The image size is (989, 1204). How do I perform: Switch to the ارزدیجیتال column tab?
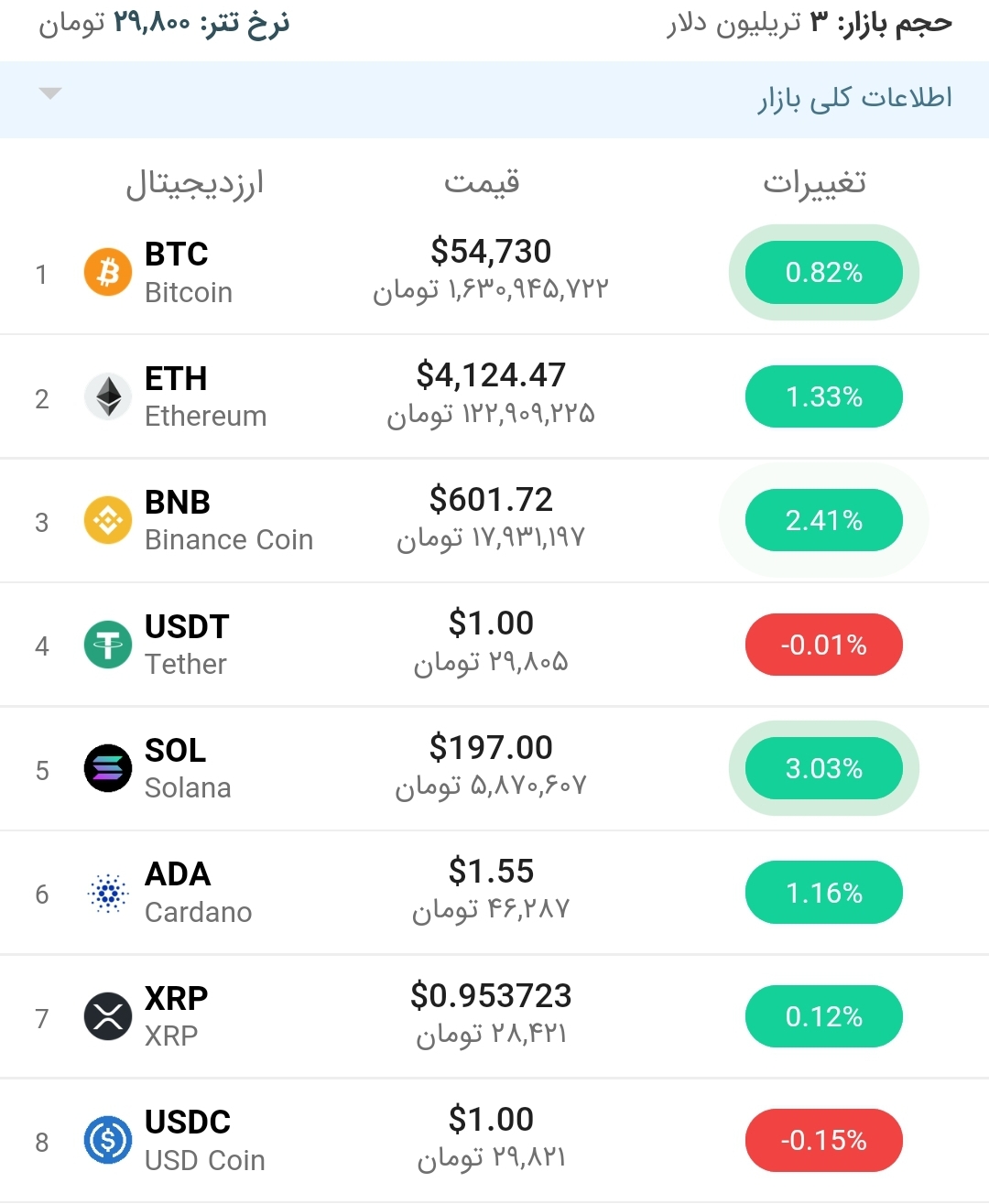[195, 183]
